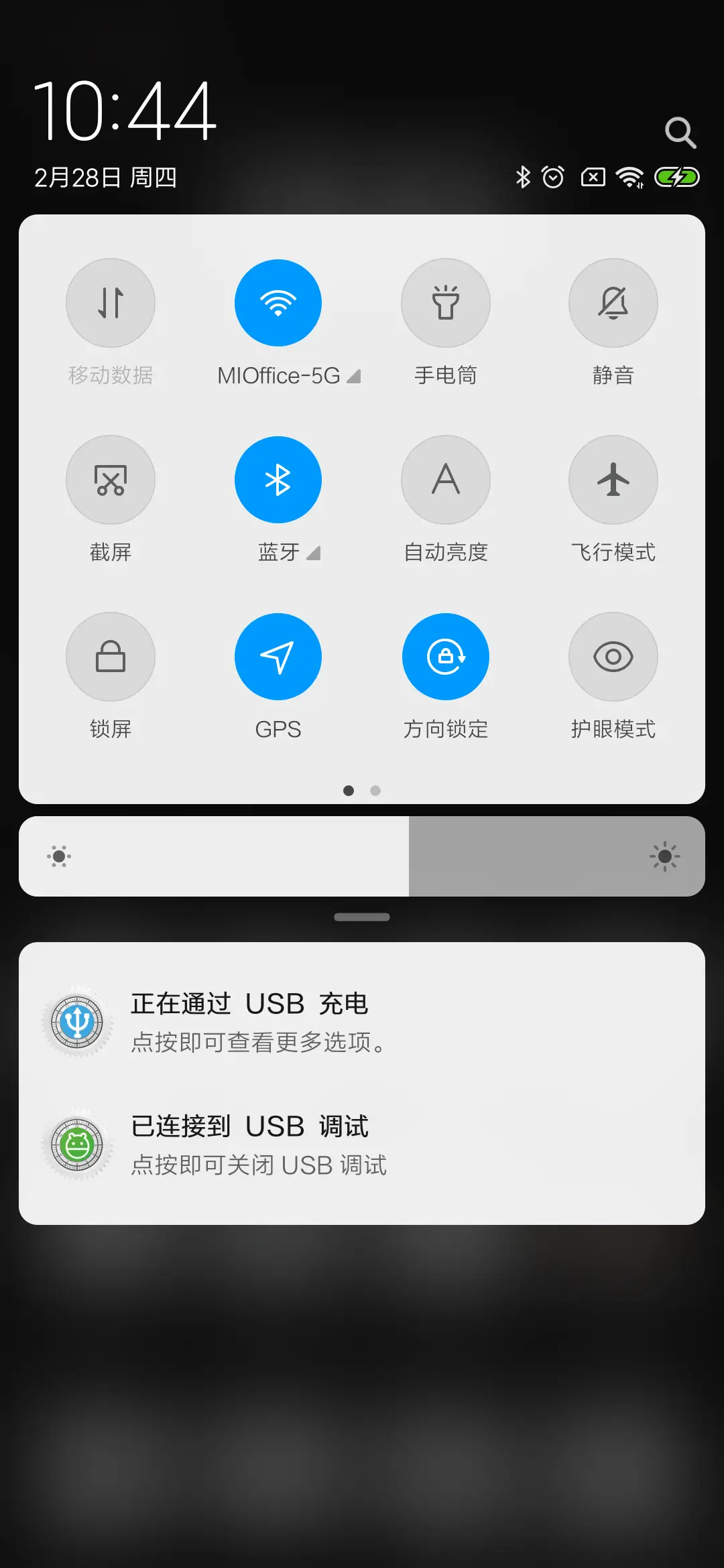Enable silent mode (静音)
Image resolution: width=724 pixels, height=1568 pixels.
coord(613,303)
